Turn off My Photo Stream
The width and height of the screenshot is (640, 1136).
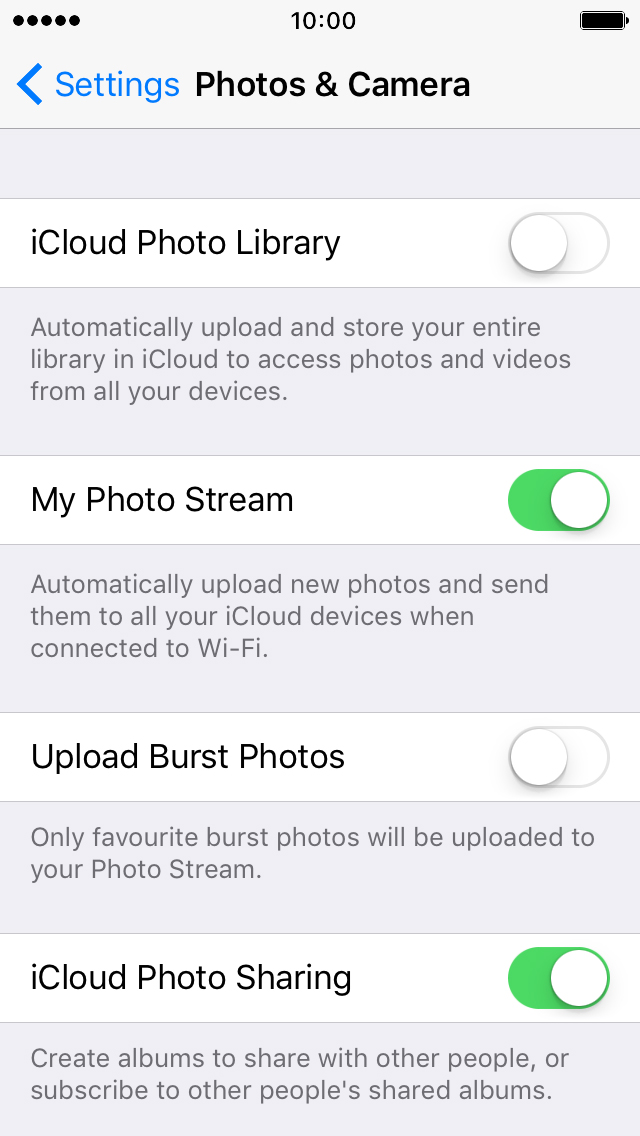tap(558, 500)
